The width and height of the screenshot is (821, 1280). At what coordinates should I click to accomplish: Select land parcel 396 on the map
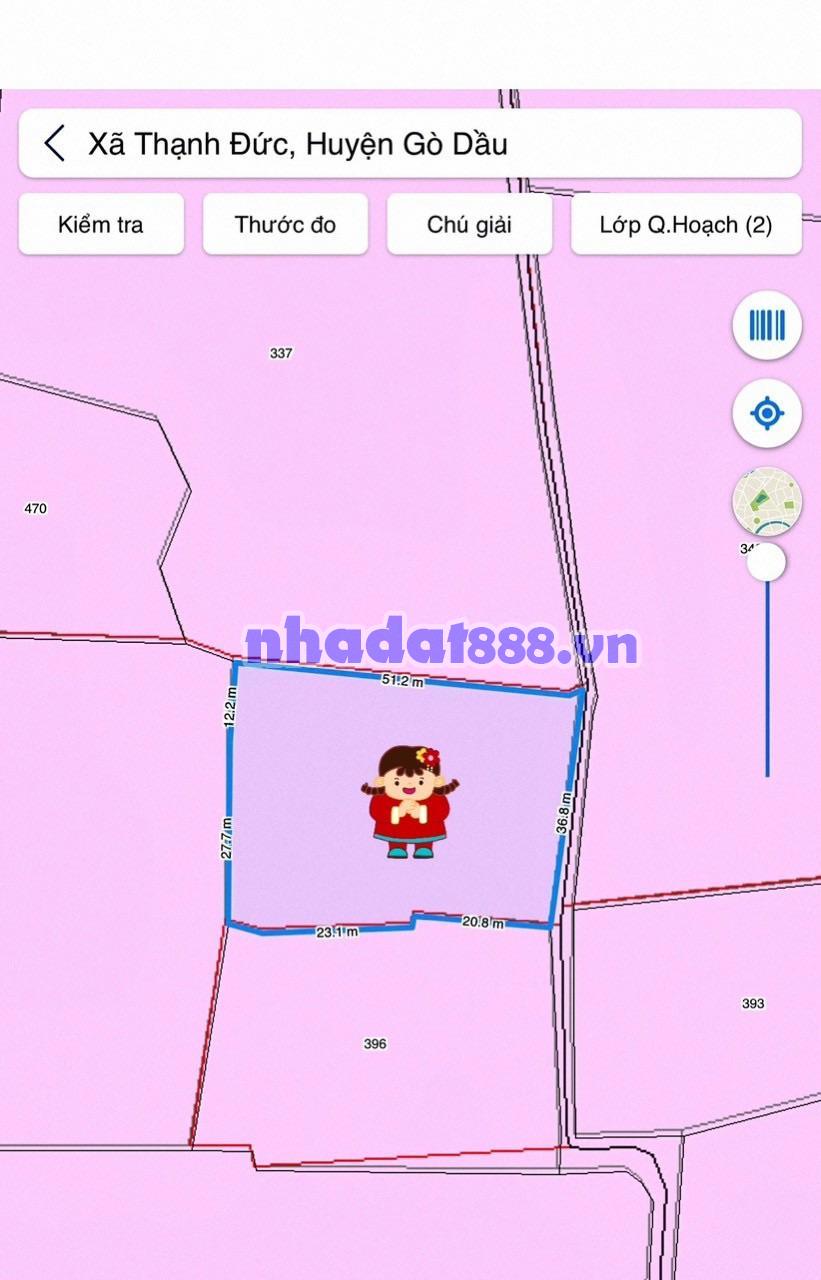(x=375, y=1044)
